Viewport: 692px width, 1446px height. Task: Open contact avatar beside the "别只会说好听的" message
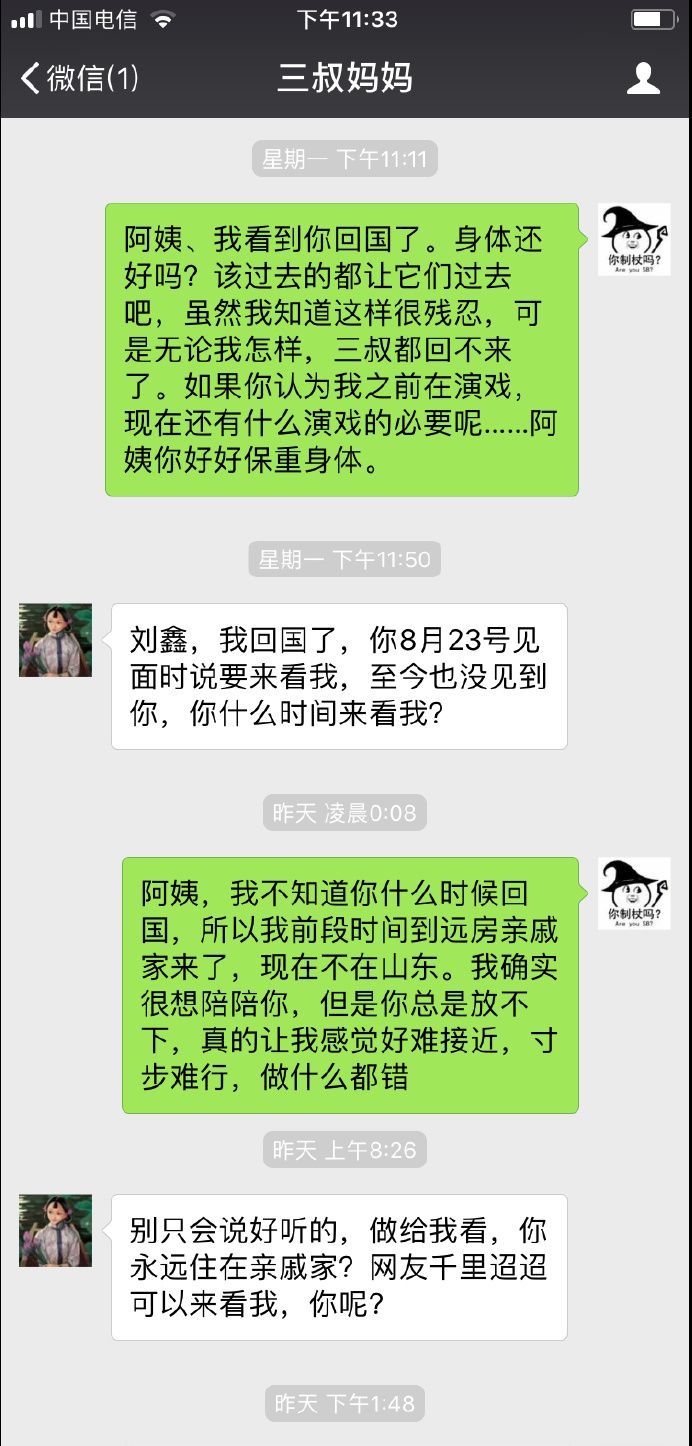(56, 1231)
